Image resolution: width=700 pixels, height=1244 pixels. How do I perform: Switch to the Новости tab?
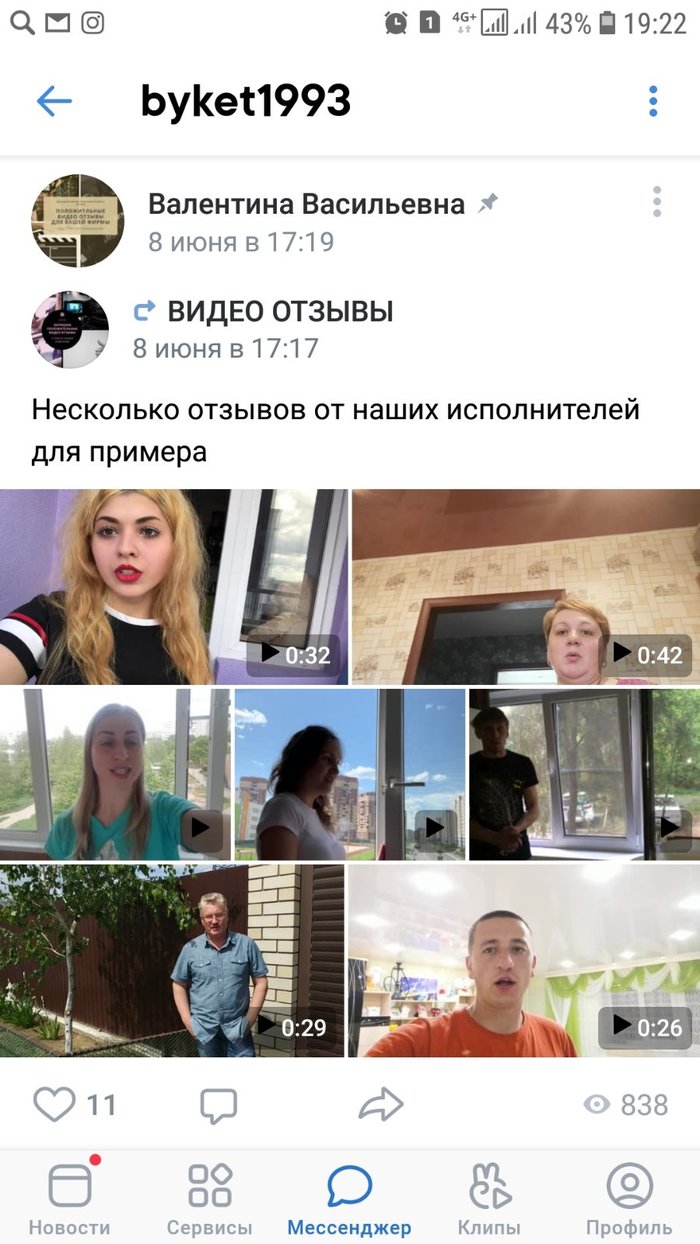pos(70,1198)
